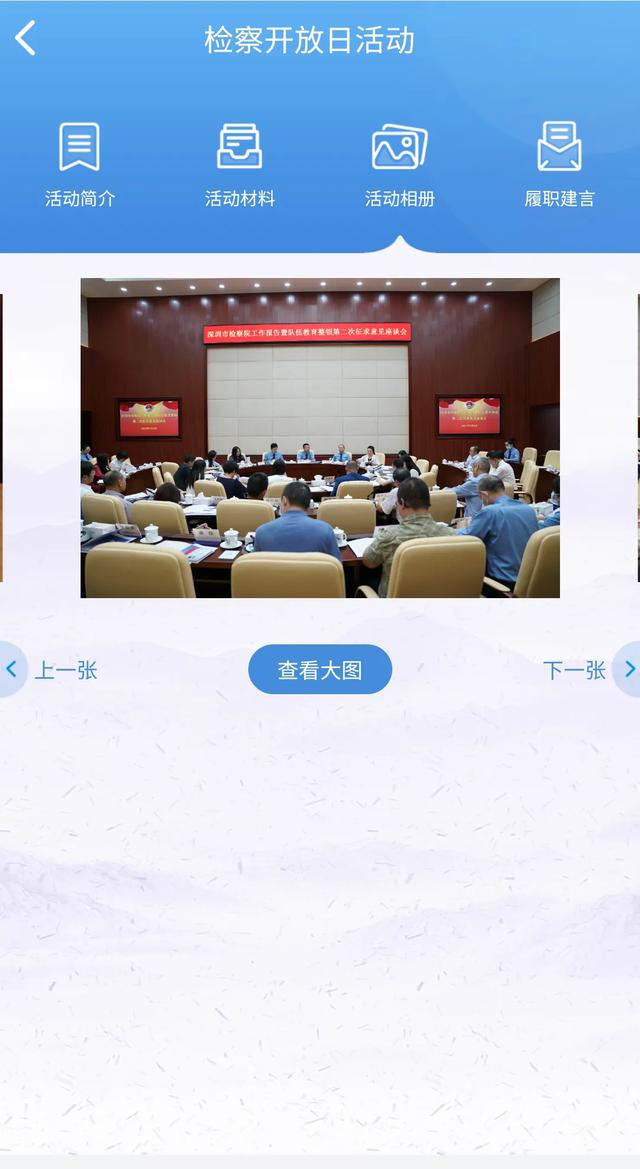640x1169 pixels.
Task: Go back using the top-left arrow
Action: coord(26,40)
